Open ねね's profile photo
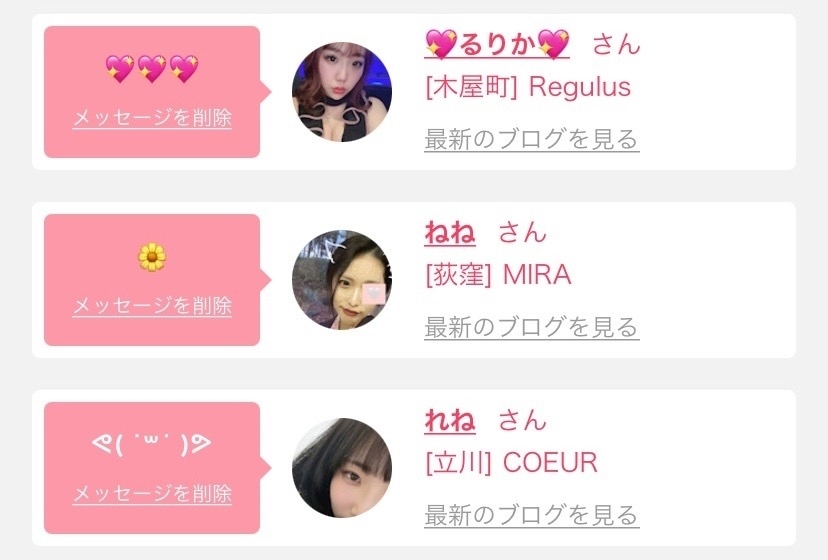 pos(342,280)
